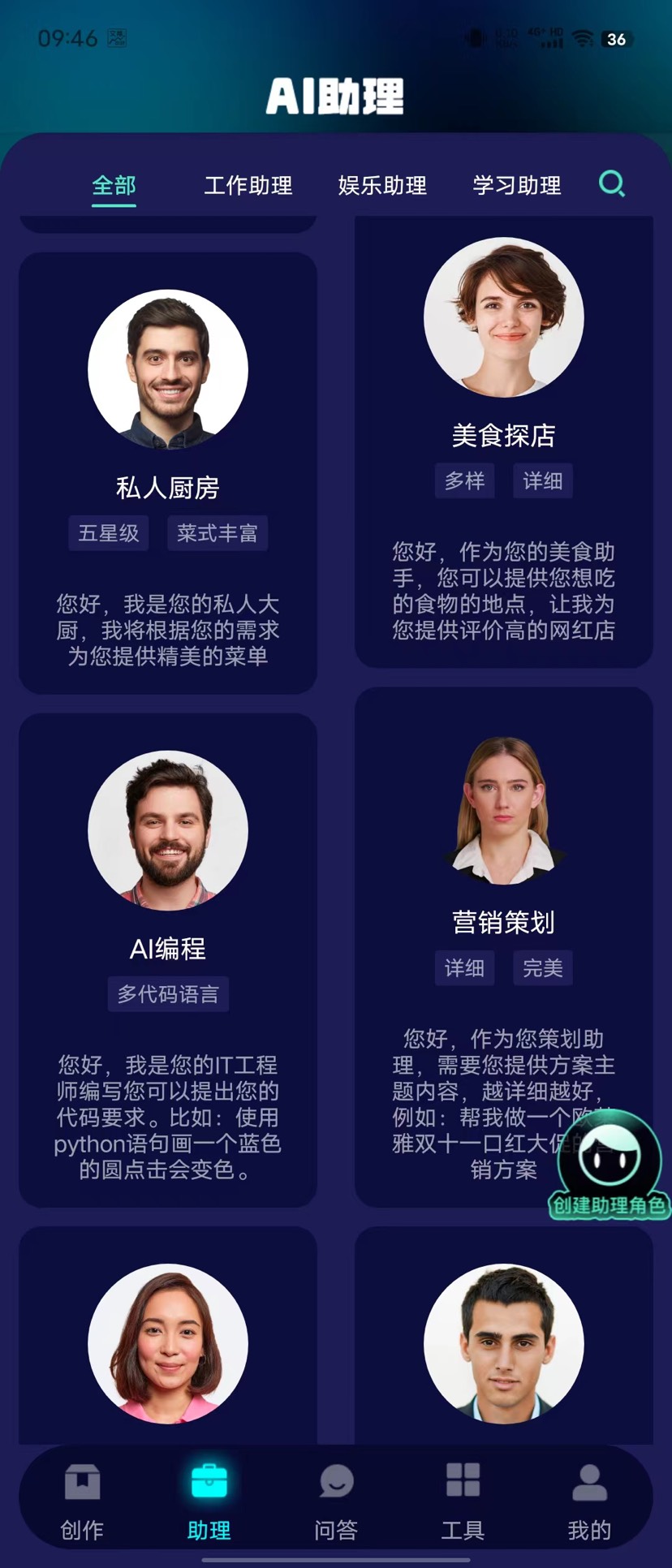This screenshot has height=1568, width=672.
Task: Switch to the 娱乐助理 tab
Action: point(382,186)
